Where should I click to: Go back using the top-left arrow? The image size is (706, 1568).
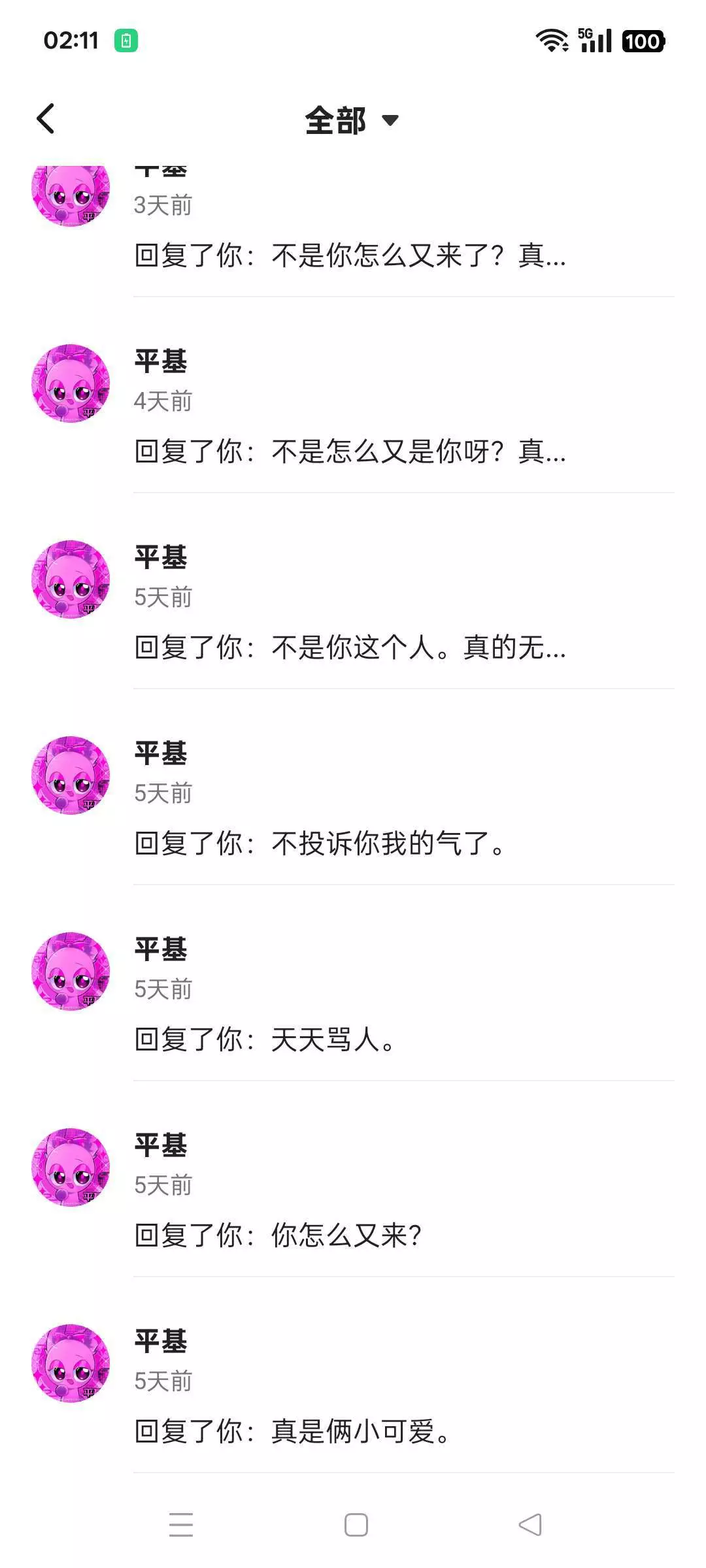tap(46, 119)
